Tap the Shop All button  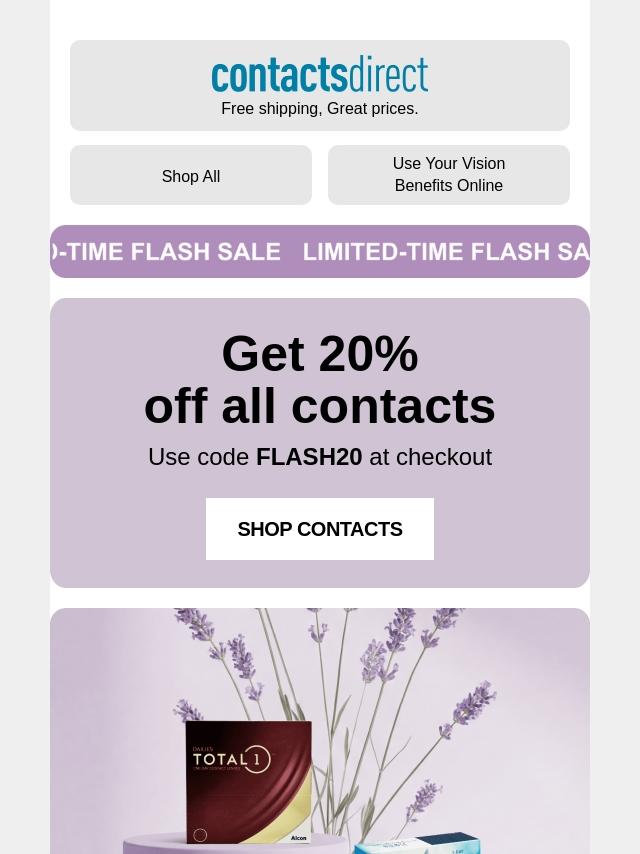191,175
